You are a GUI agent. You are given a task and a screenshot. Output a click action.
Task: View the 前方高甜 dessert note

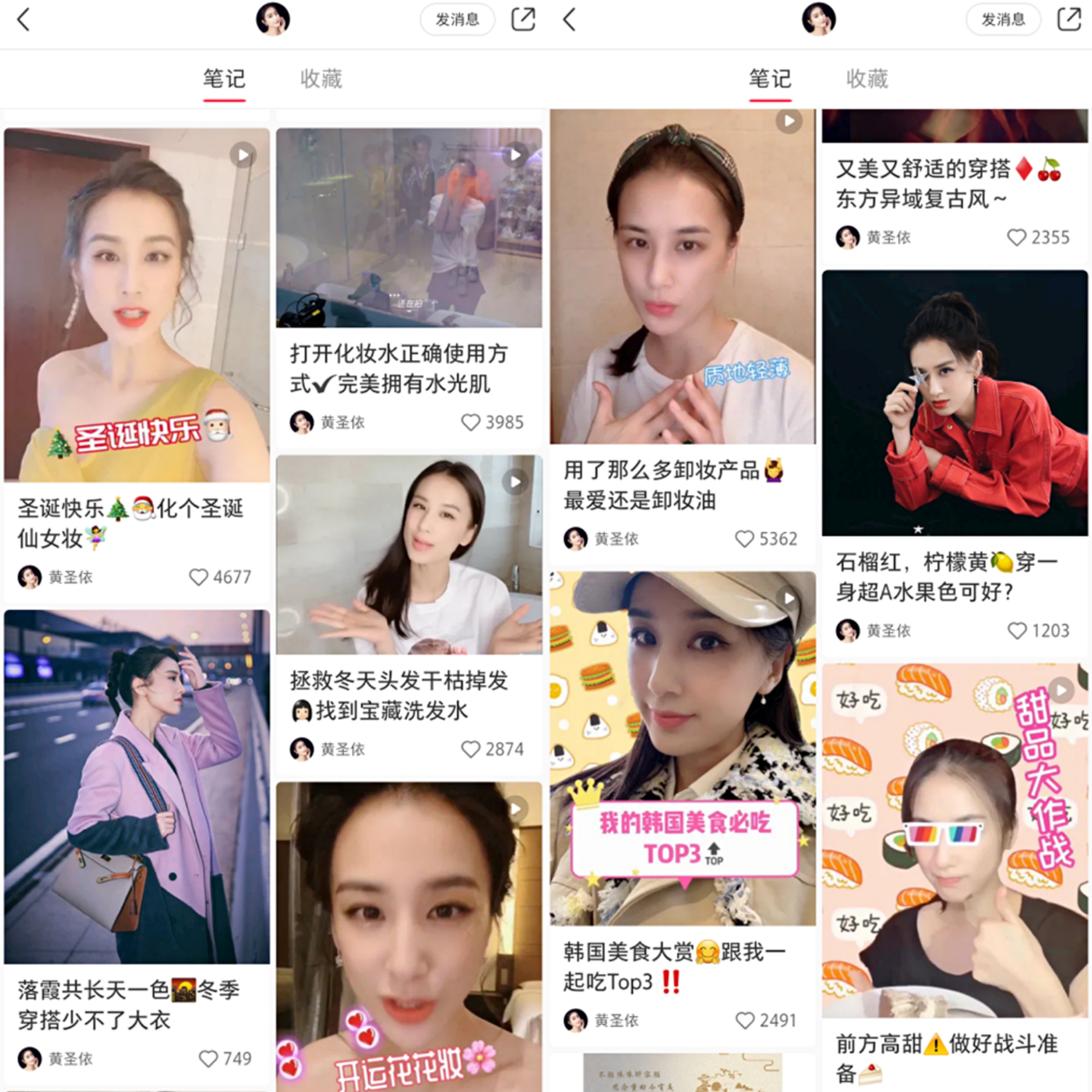(x=955, y=841)
